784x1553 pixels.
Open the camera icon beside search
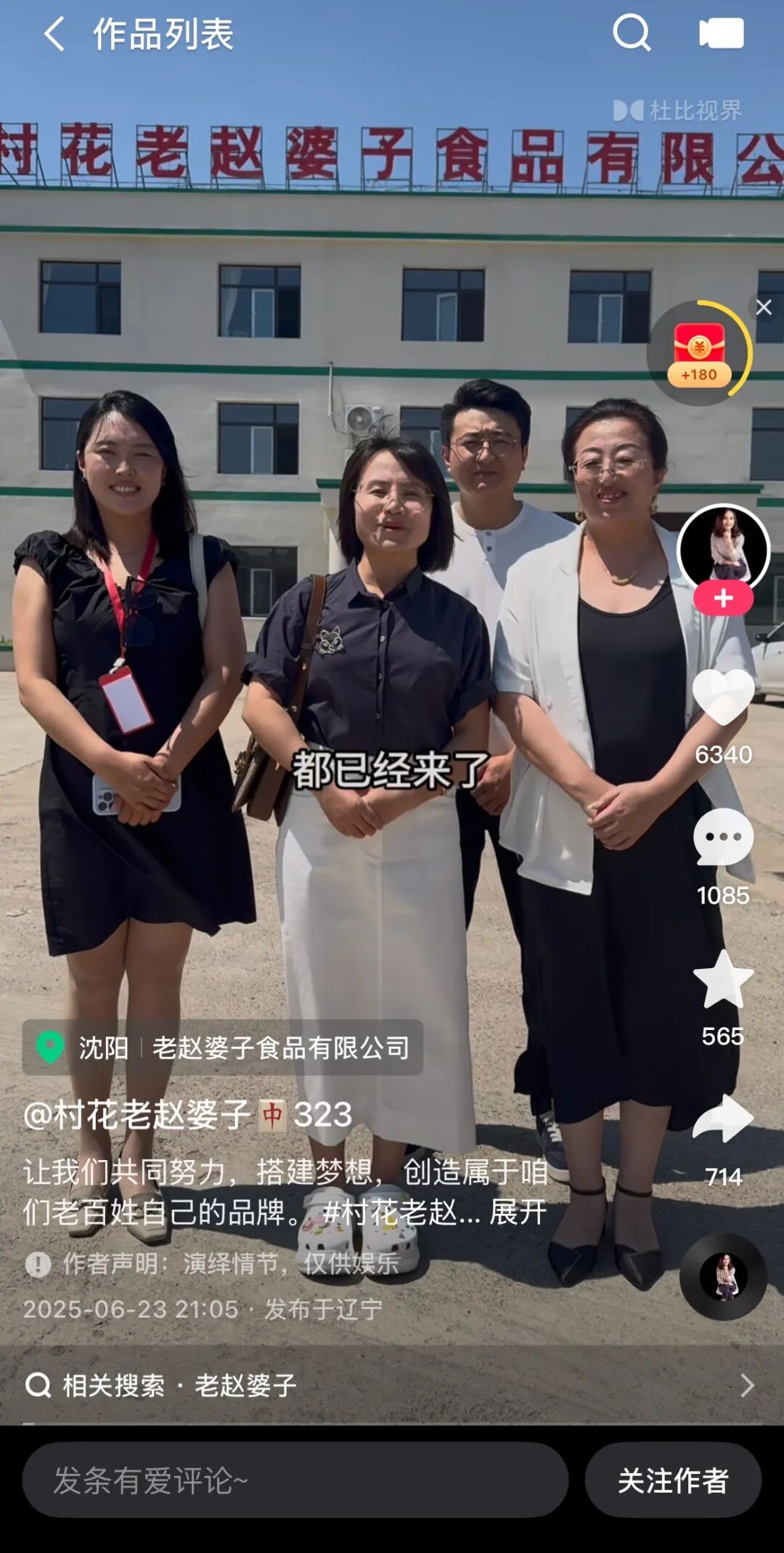coord(719,32)
